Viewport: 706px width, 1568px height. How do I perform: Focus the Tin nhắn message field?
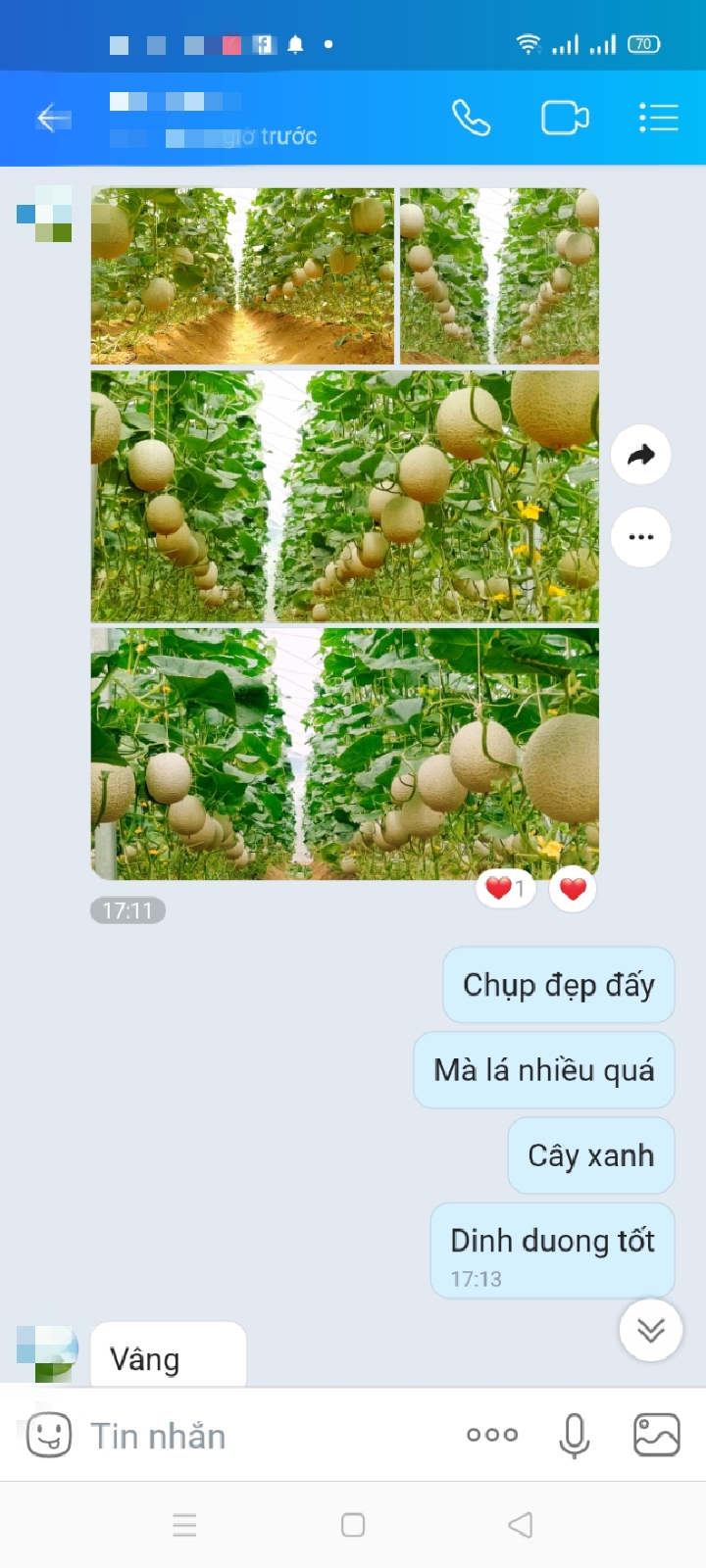click(265, 1436)
